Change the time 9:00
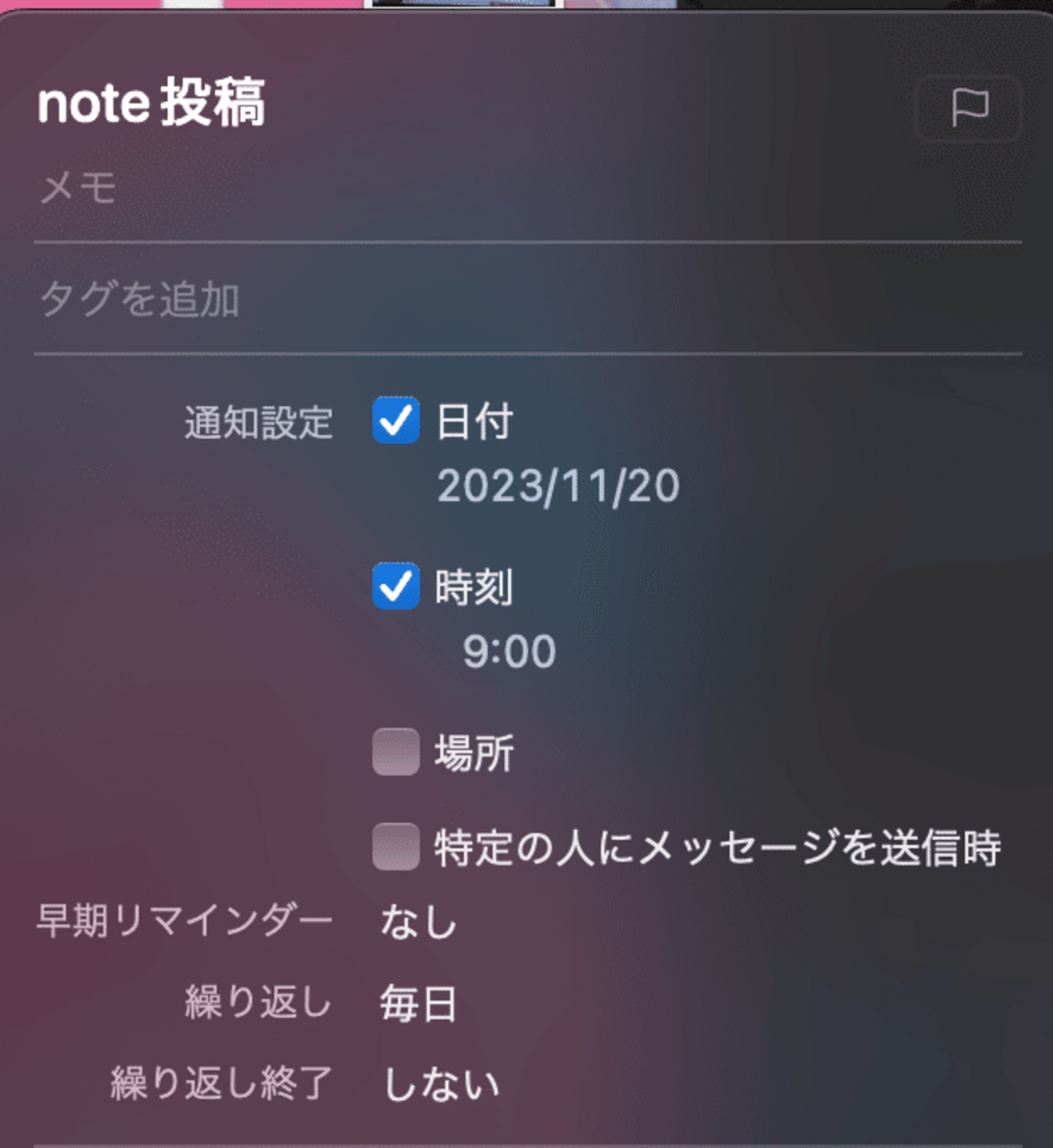 (509, 651)
